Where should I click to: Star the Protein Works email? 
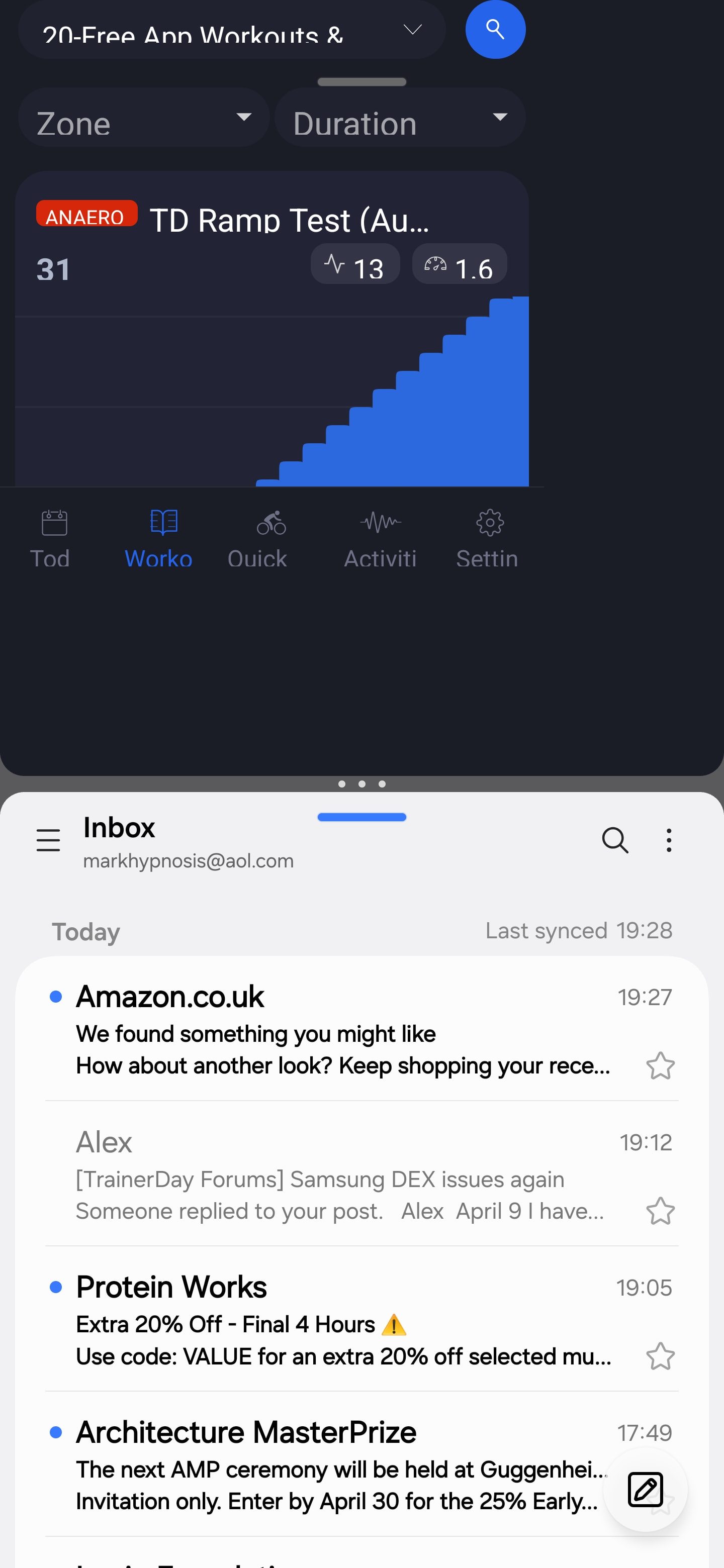tap(660, 1356)
